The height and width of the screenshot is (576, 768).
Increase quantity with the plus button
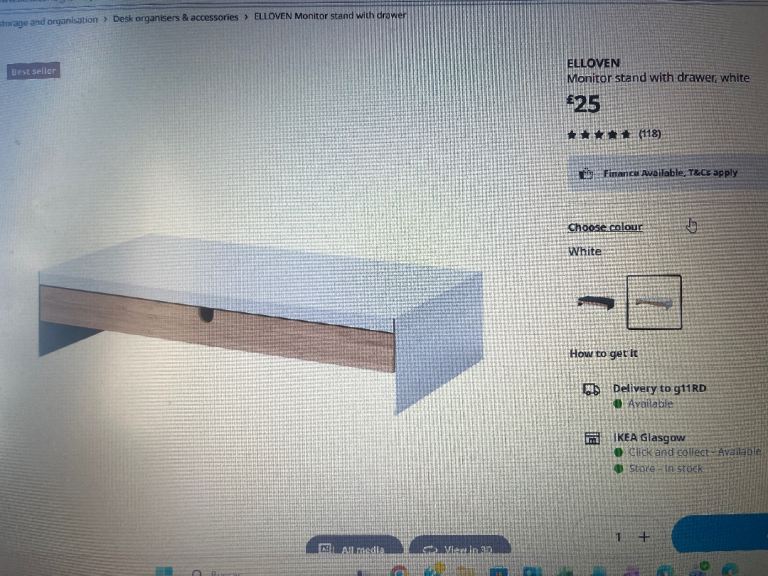pyautogui.click(x=644, y=537)
